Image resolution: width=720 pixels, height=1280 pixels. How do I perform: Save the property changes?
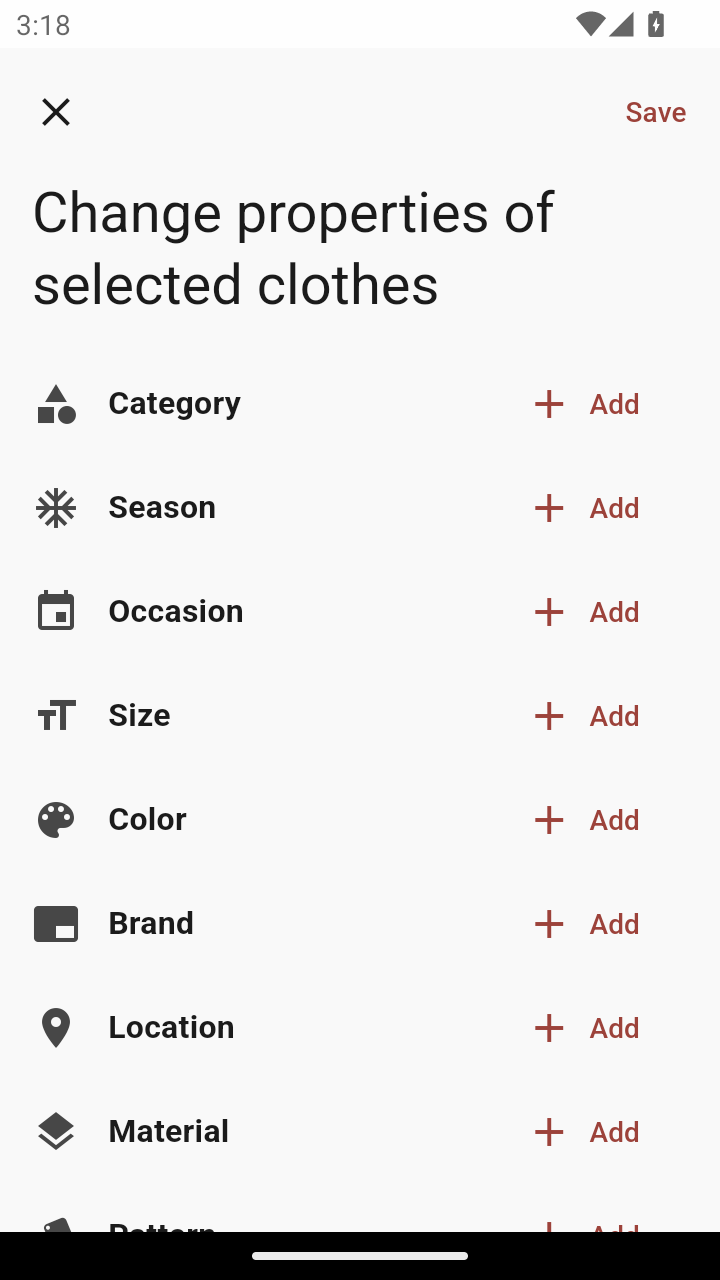click(x=655, y=112)
